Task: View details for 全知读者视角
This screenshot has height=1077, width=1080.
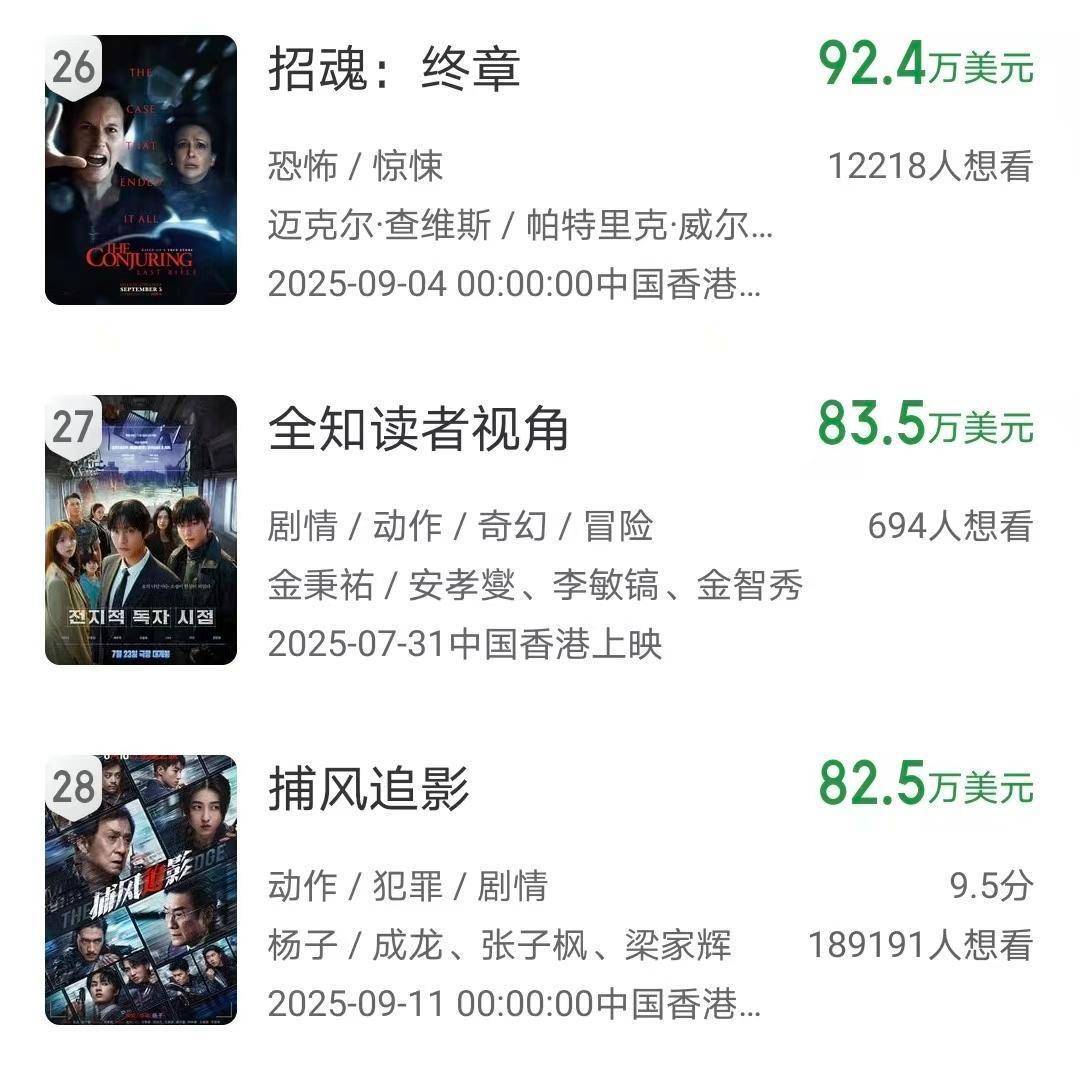Action: point(418,430)
